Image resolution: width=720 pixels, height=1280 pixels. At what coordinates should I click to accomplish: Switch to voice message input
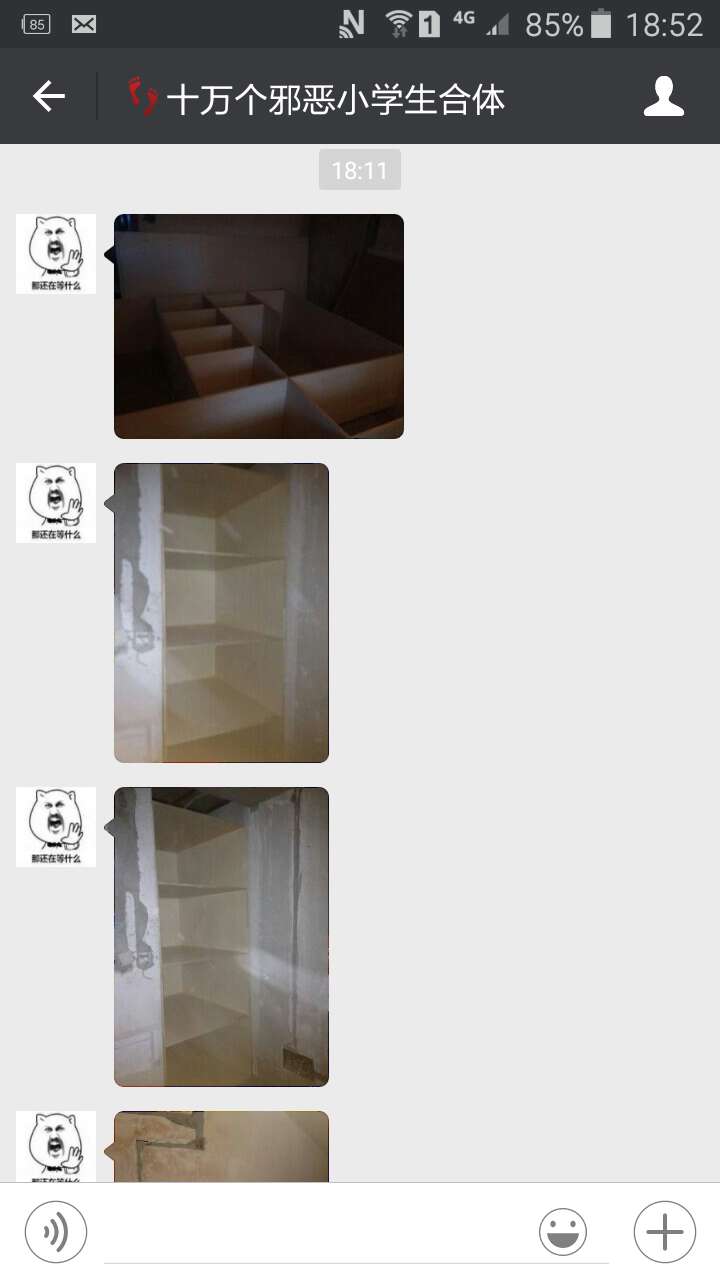pos(56,1232)
